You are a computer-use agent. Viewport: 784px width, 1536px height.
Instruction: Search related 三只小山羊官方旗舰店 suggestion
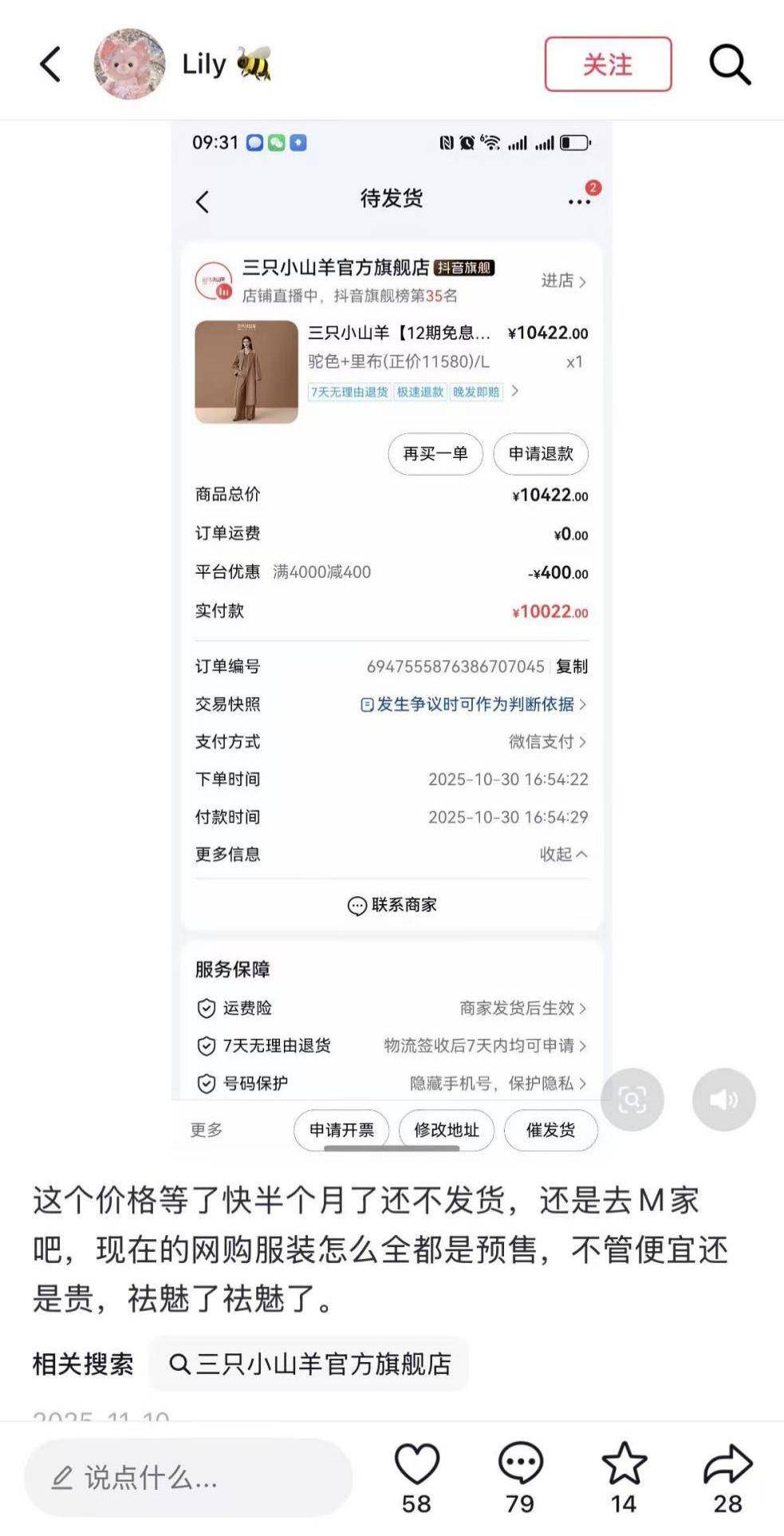coord(309,1364)
